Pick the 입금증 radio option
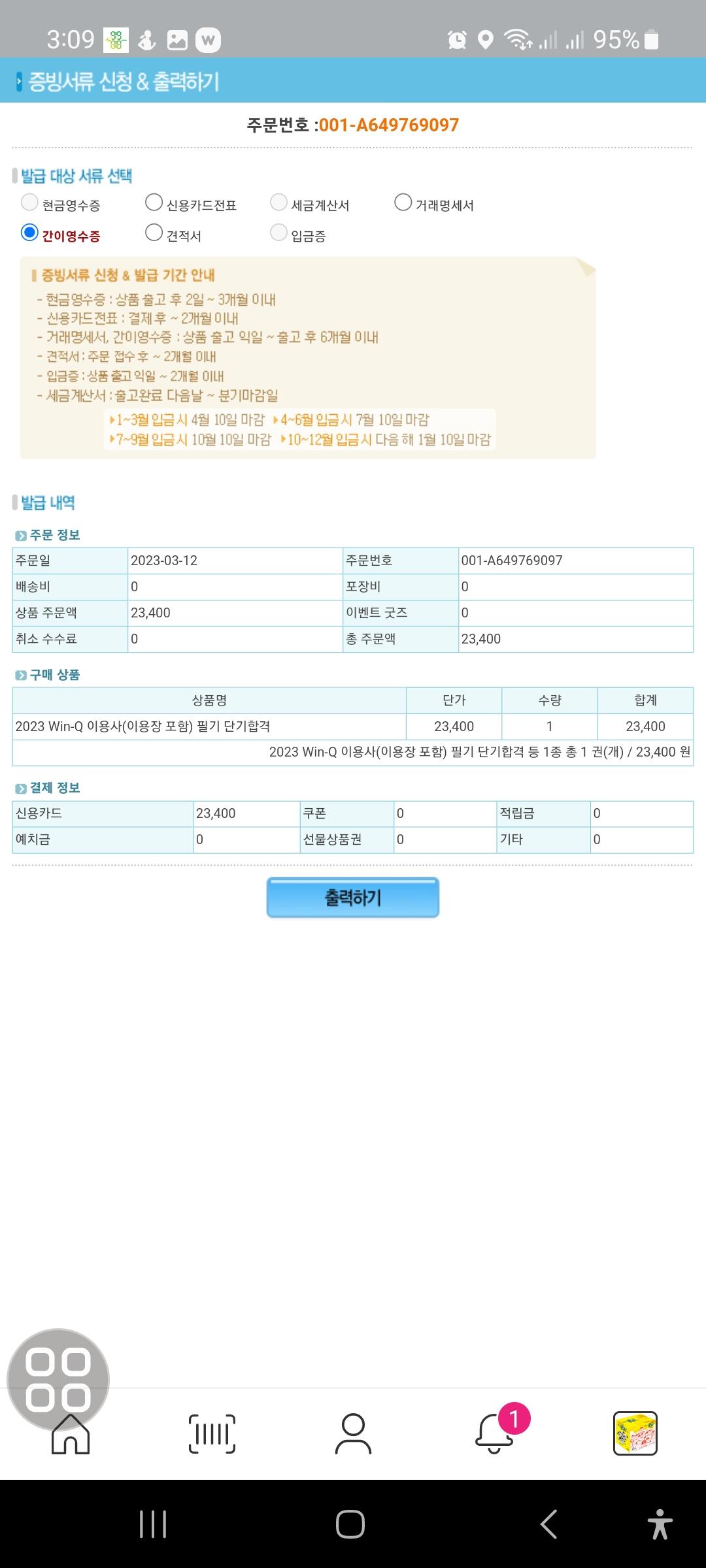 (278, 233)
